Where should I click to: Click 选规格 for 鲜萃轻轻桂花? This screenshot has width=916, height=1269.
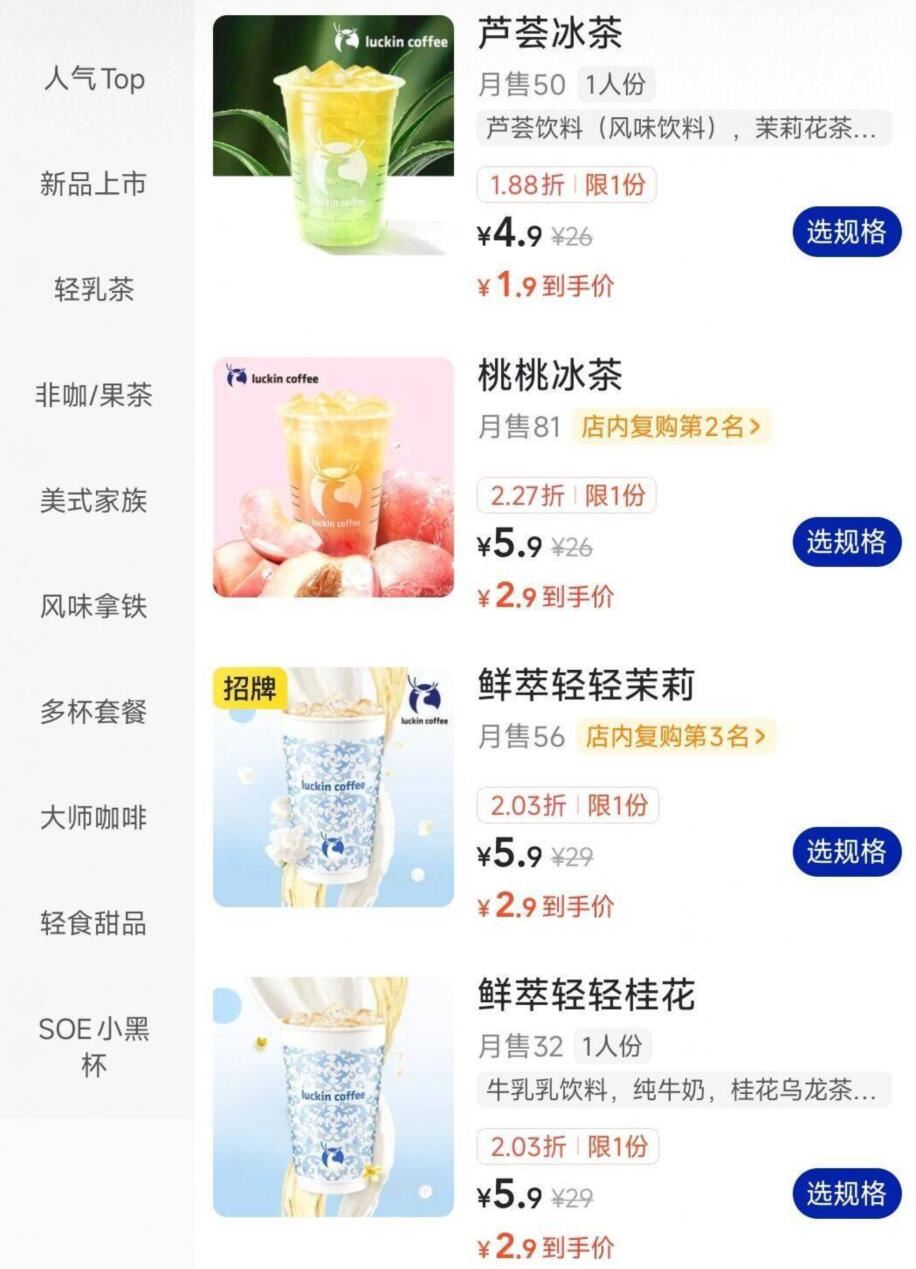click(845, 1194)
